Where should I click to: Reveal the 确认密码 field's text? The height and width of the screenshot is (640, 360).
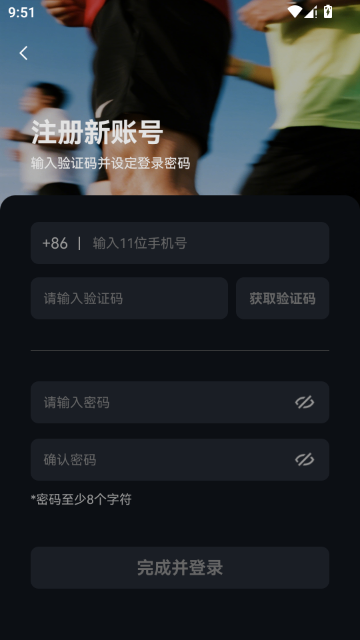click(x=304, y=460)
